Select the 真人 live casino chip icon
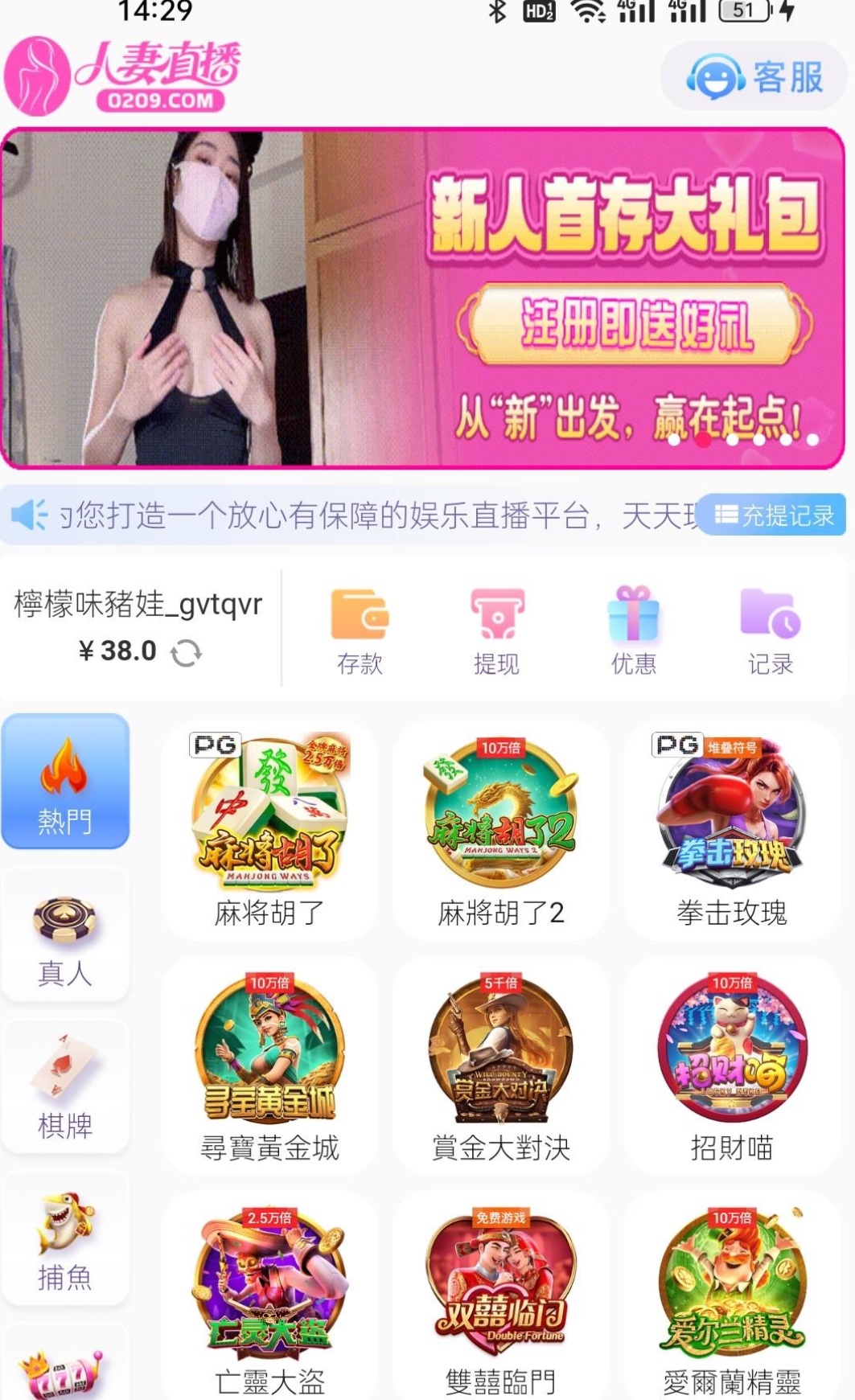 click(x=66, y=933)
